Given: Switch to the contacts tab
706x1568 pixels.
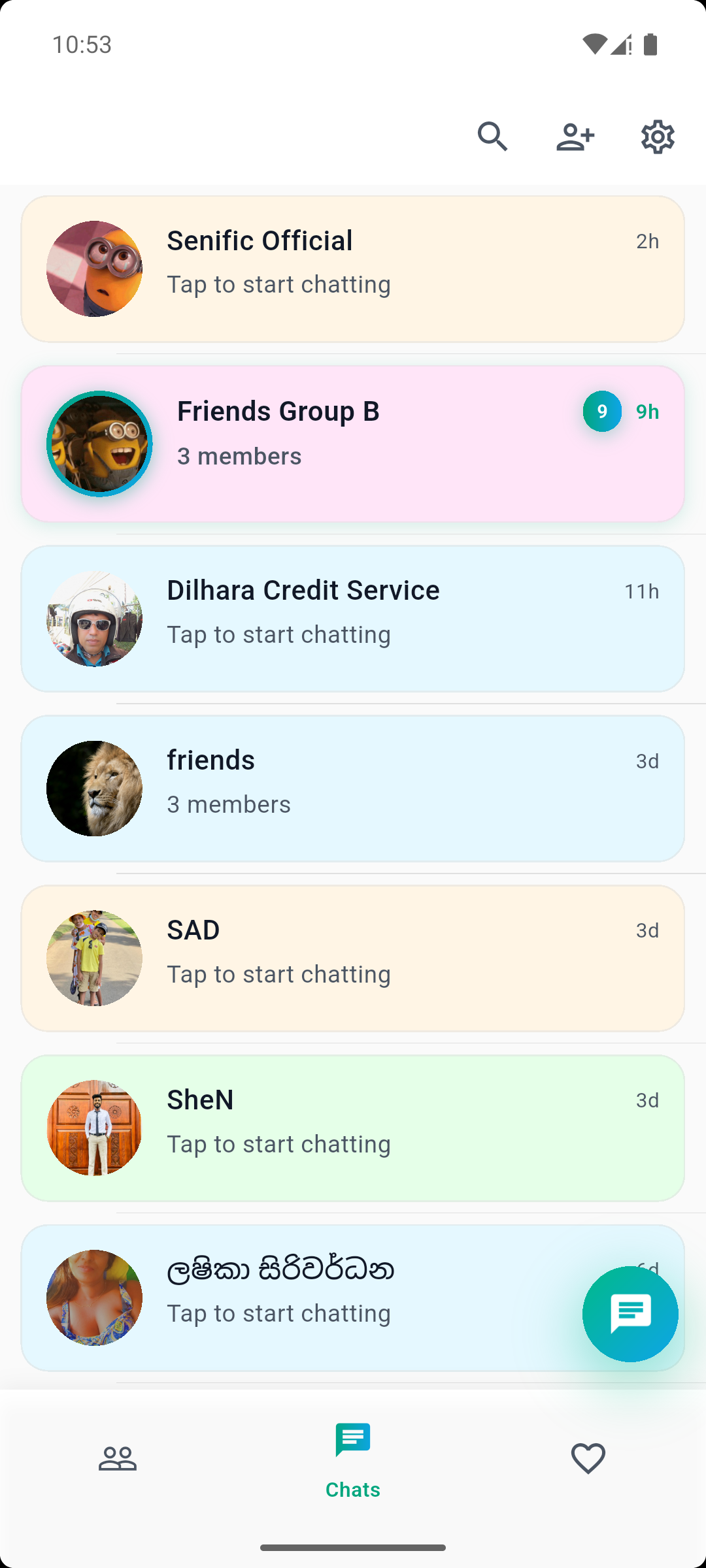Looking at the screenshot, I should point(118,1458).
